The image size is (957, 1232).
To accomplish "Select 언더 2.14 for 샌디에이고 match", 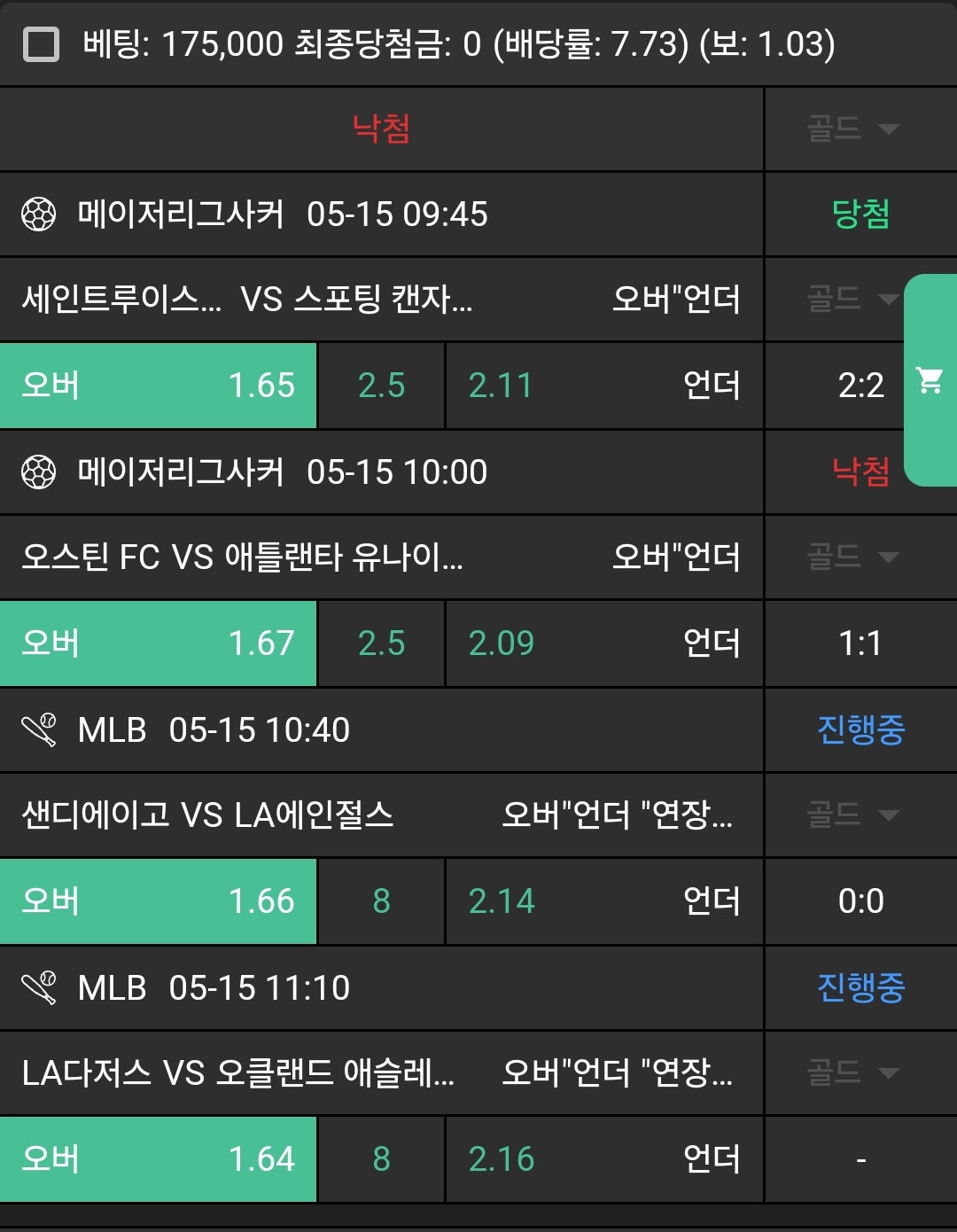I will tap(603, 901).
